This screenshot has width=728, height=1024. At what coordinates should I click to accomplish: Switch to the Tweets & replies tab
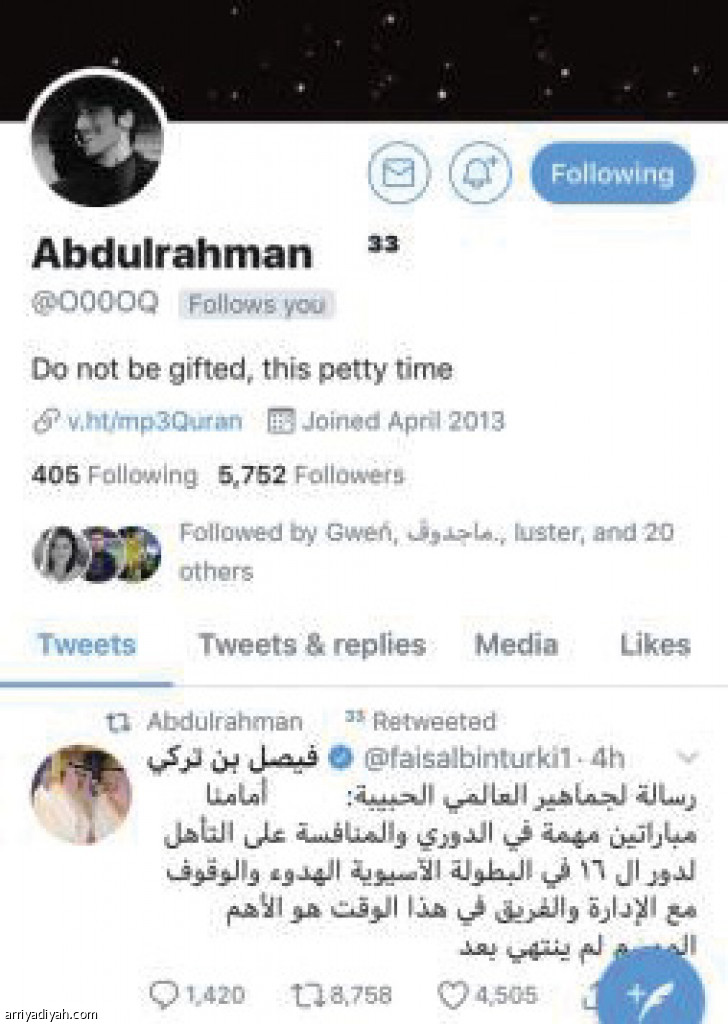(x=312, y=645)
